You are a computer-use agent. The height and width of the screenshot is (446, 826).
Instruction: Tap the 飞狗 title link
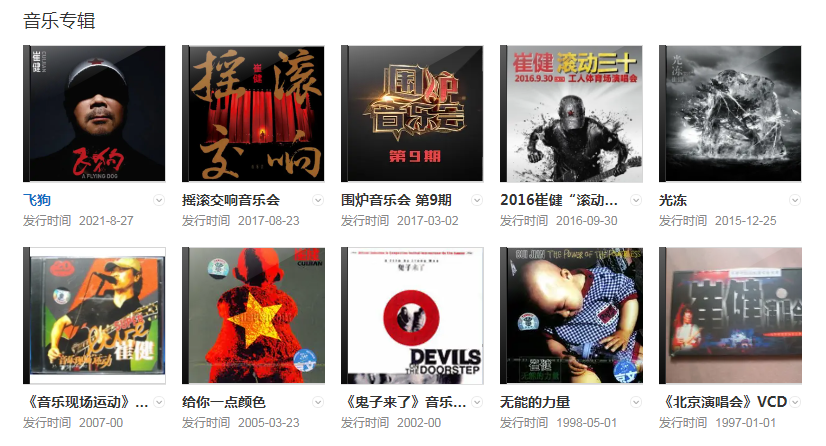pos(40,200)
